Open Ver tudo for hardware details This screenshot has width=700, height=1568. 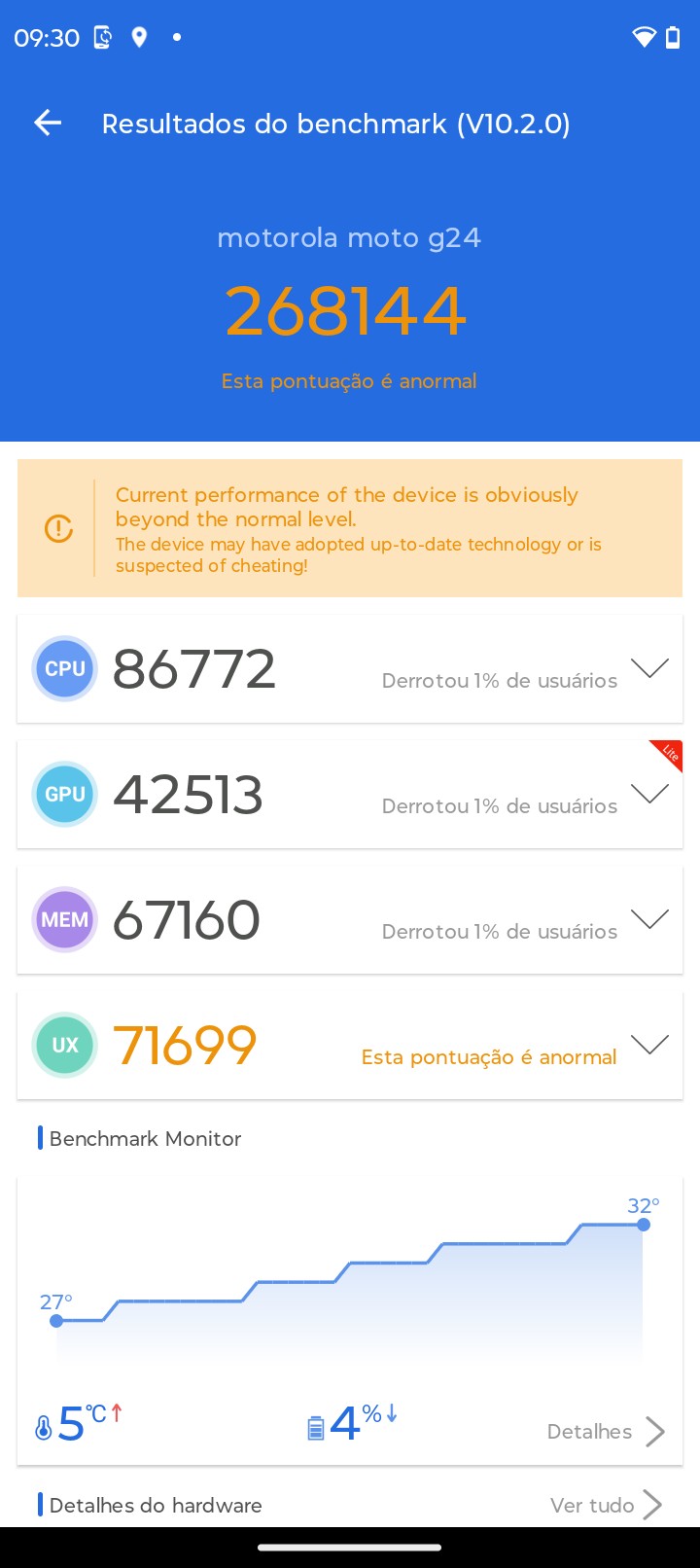(607, 1505)
